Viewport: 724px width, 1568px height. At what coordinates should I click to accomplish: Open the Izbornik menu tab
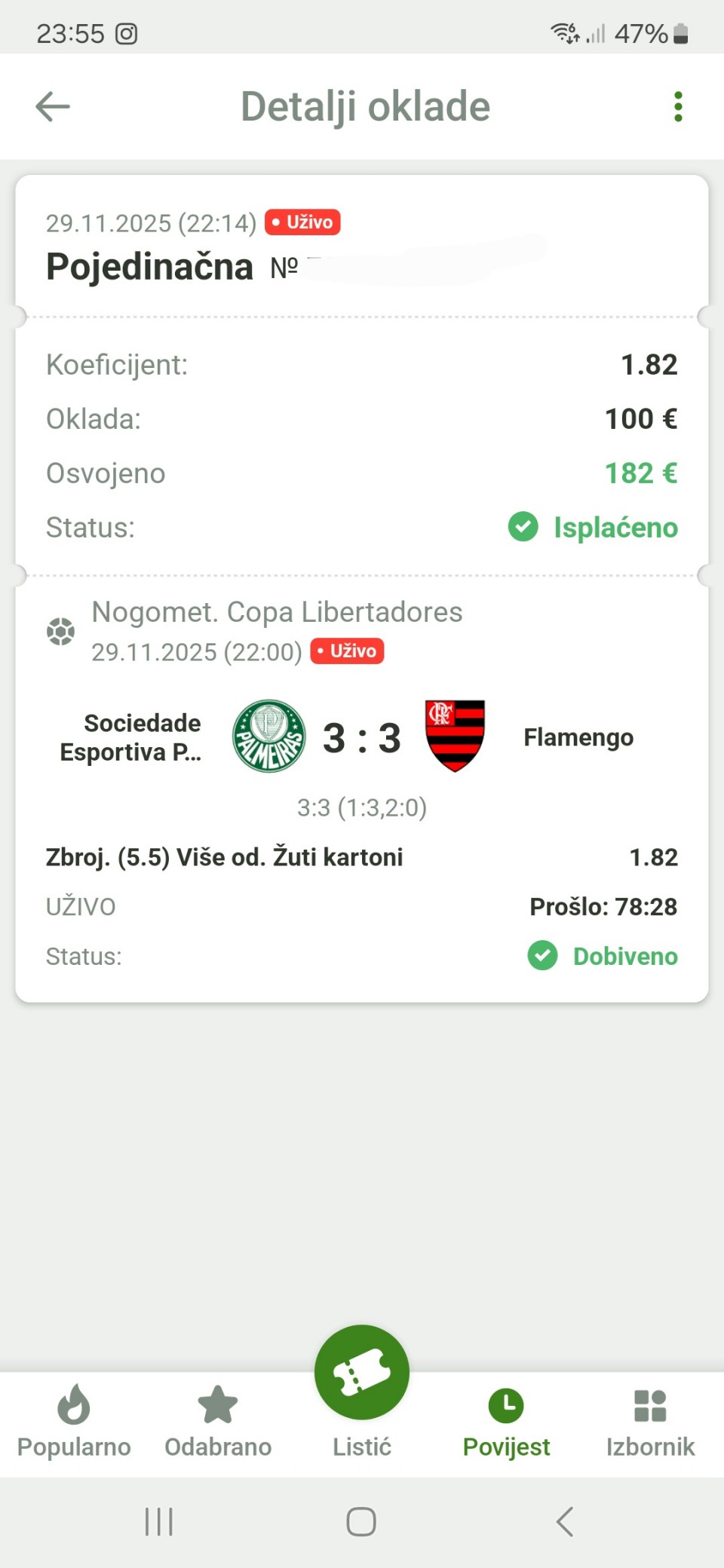(650, 1422)
